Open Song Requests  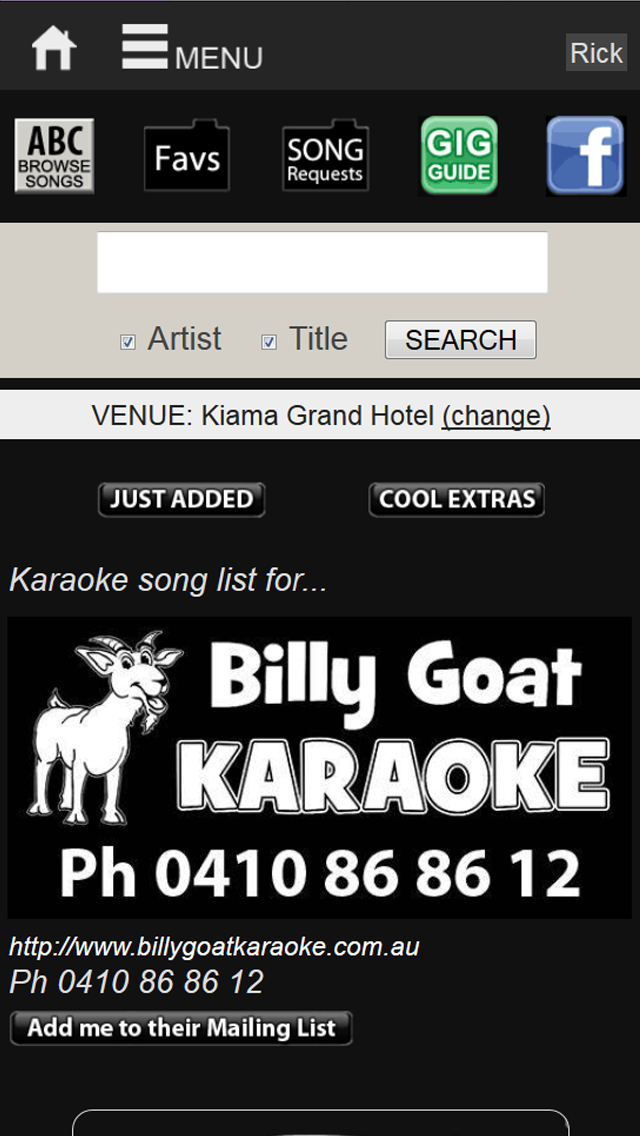[325, 156]
